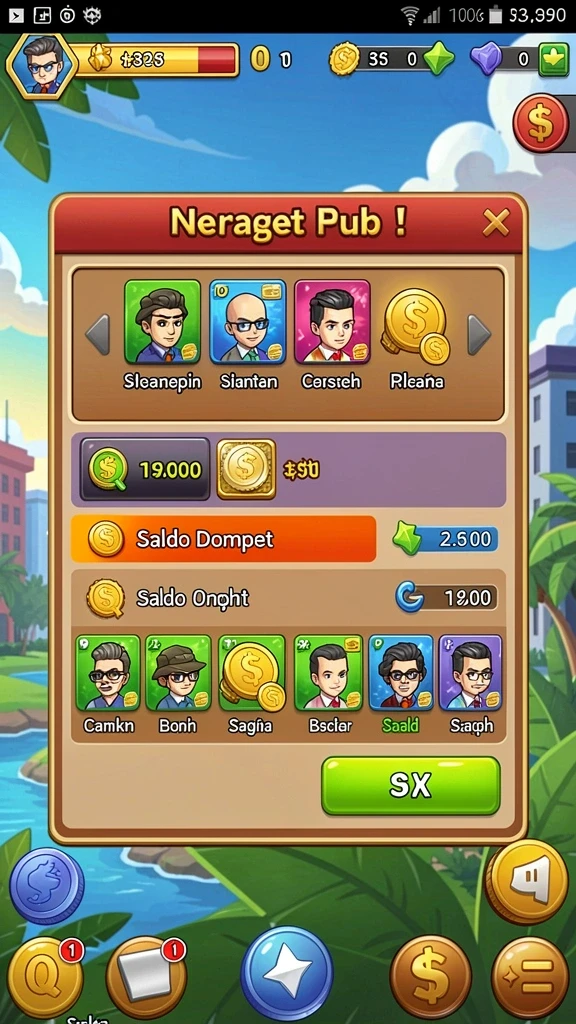This screenshot has width=576, height=1024.
Task: Pick the Saald character card
Action: click(401, 673)
